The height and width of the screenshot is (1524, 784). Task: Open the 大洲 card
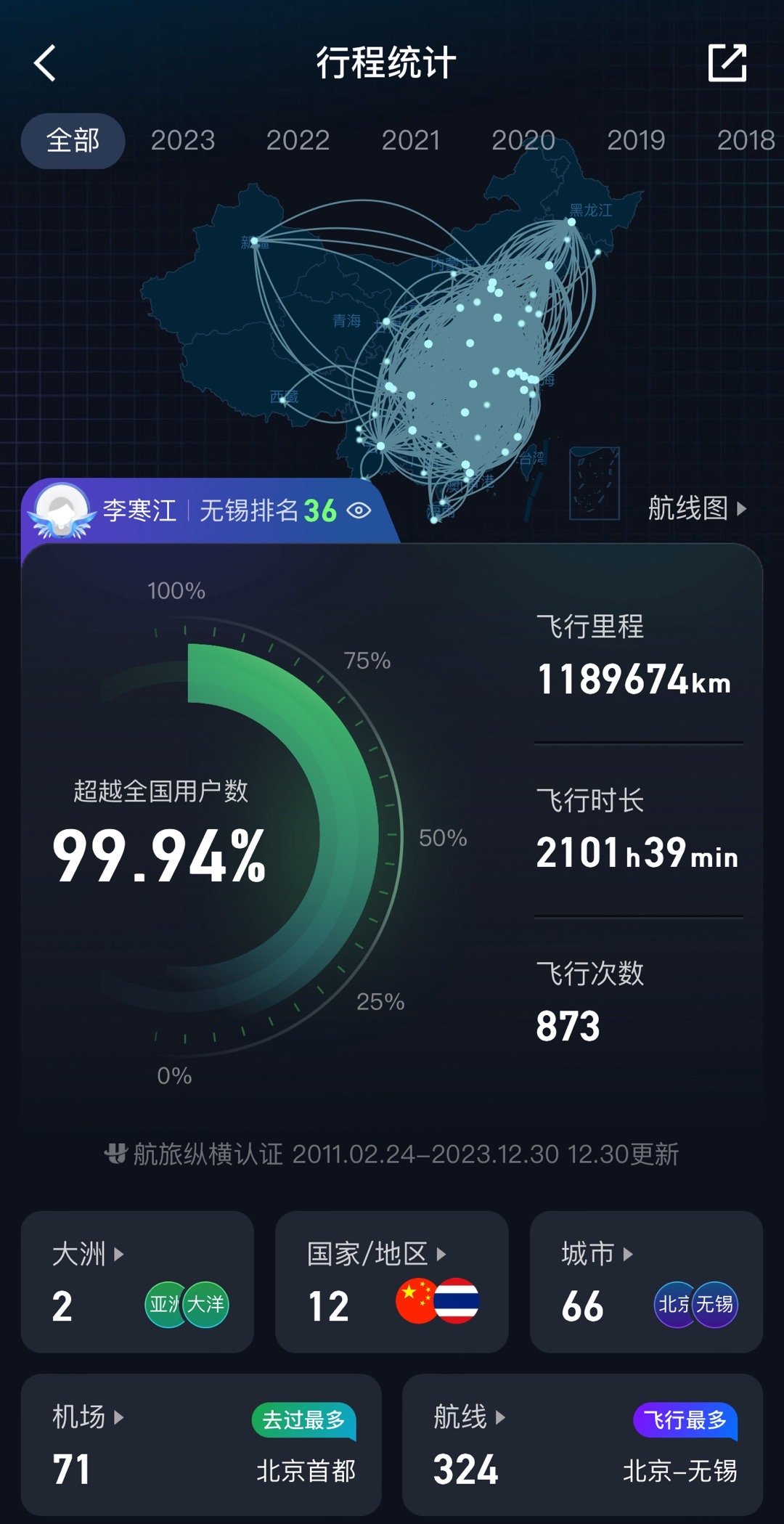pyautogui.click(x=137, y=1281)
